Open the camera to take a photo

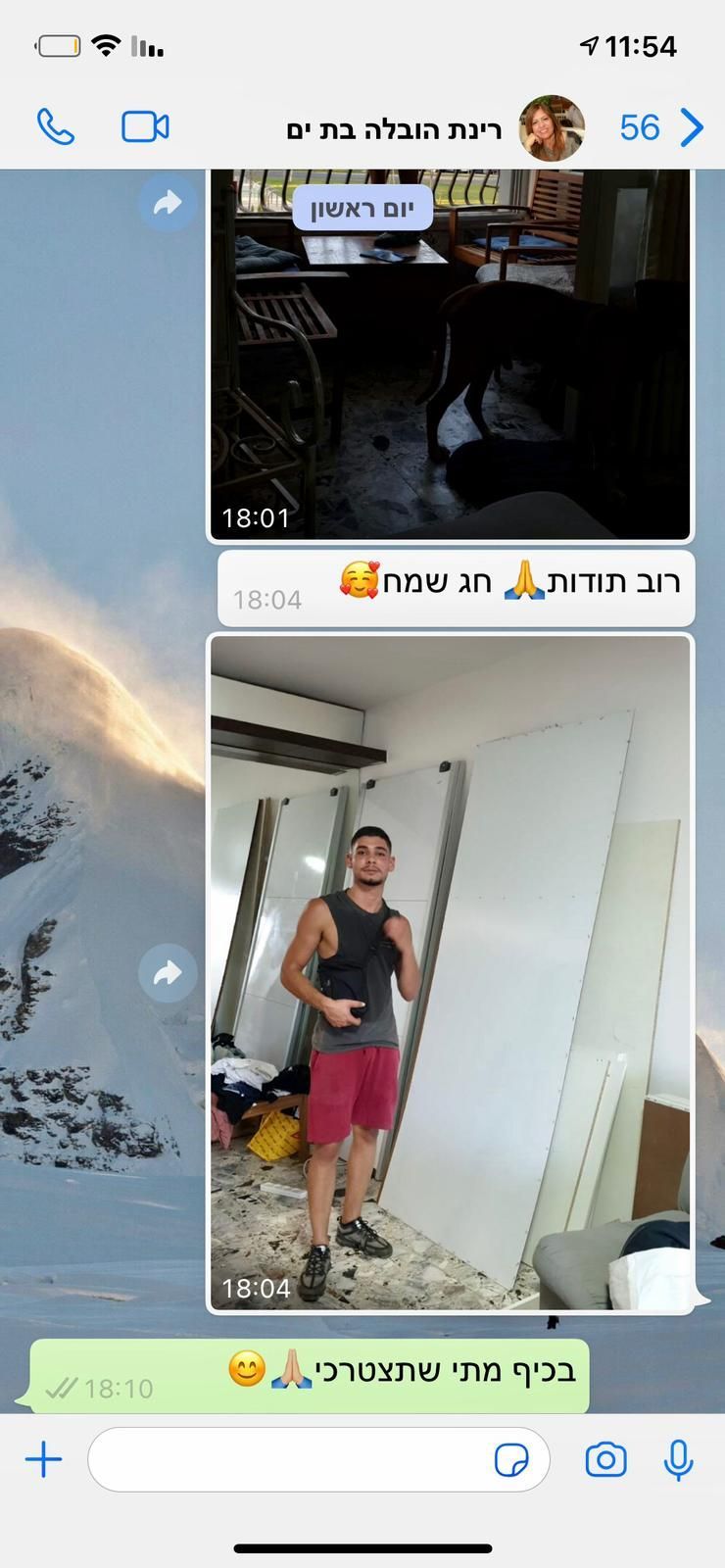605,1460
